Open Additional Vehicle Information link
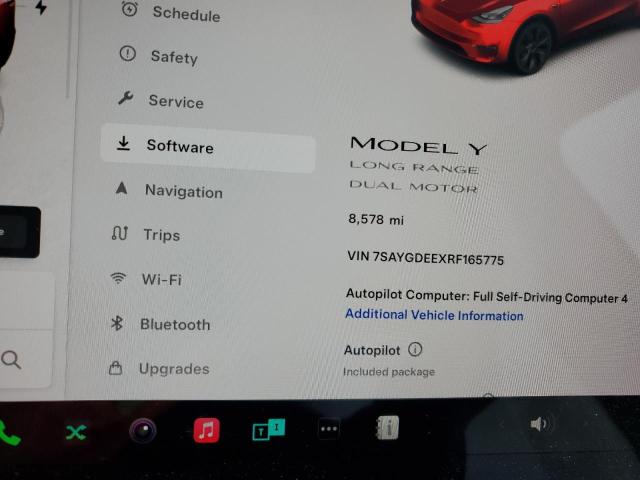Screen dimensions: 640x480 tap(434, 315)
